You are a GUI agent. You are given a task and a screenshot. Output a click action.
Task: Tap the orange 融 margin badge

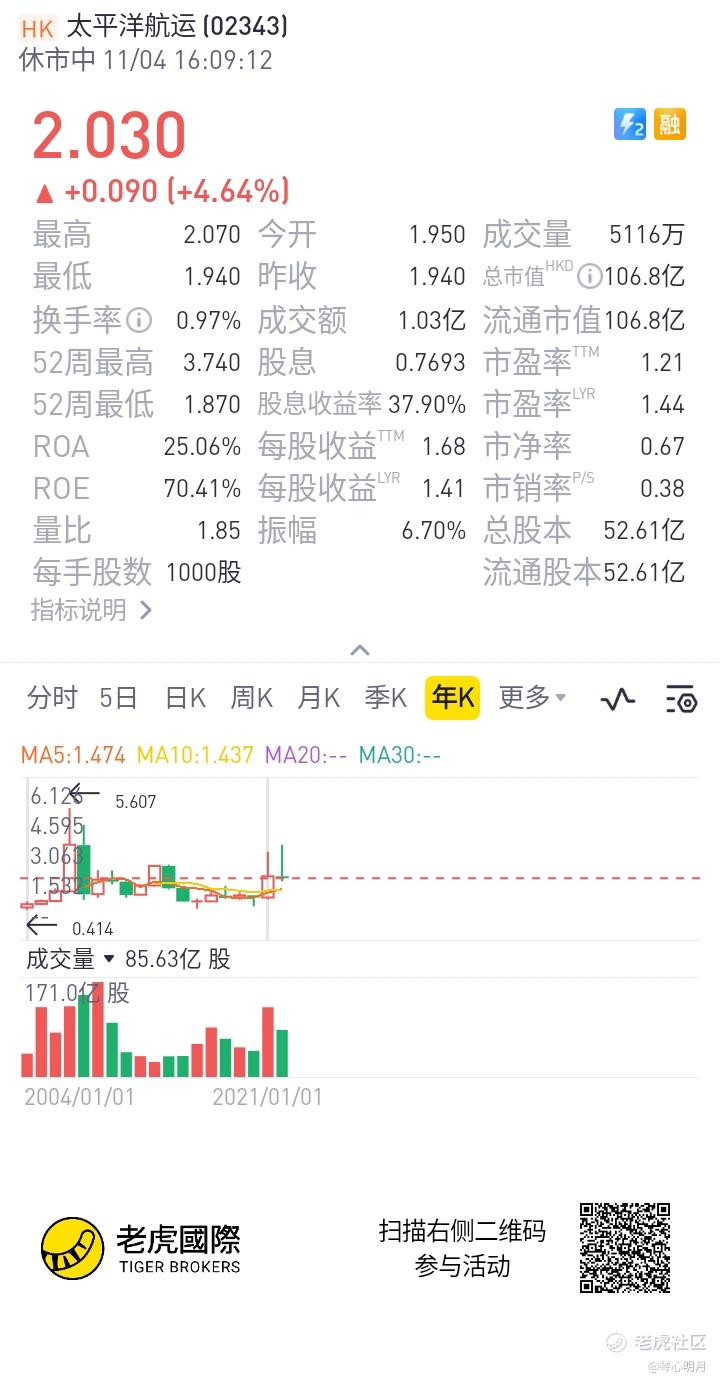[x=670, y=124]
